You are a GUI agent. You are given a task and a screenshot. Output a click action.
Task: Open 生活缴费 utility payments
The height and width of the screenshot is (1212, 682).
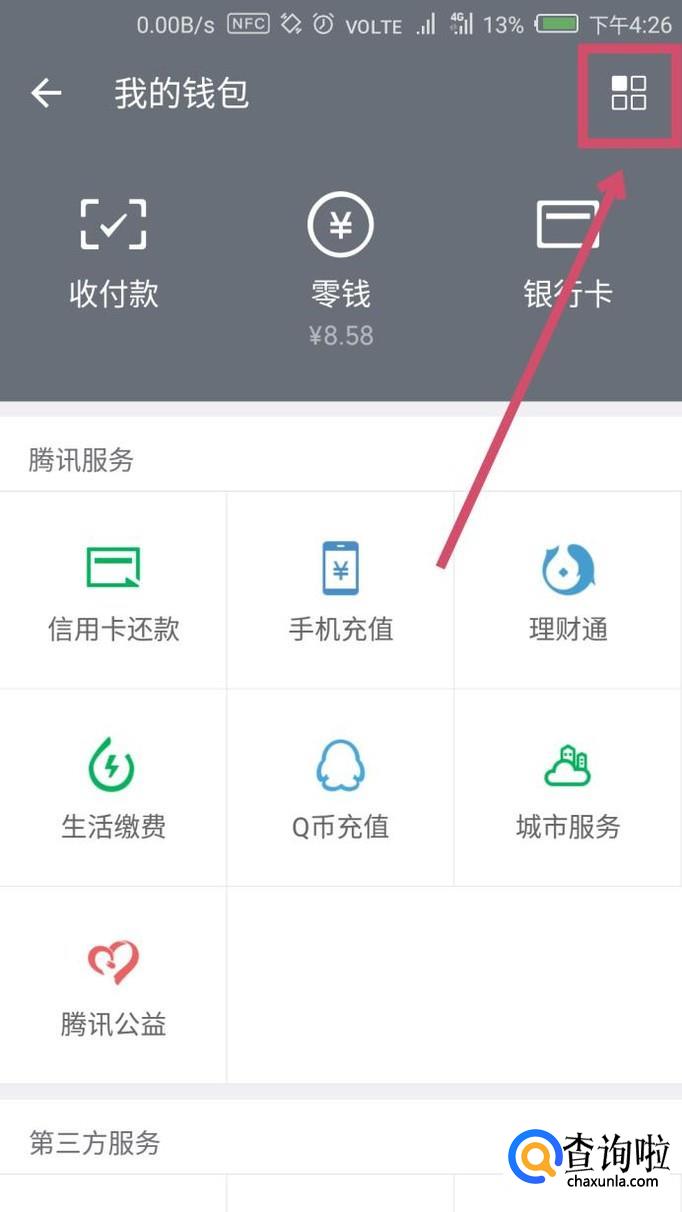pos(114,787)
